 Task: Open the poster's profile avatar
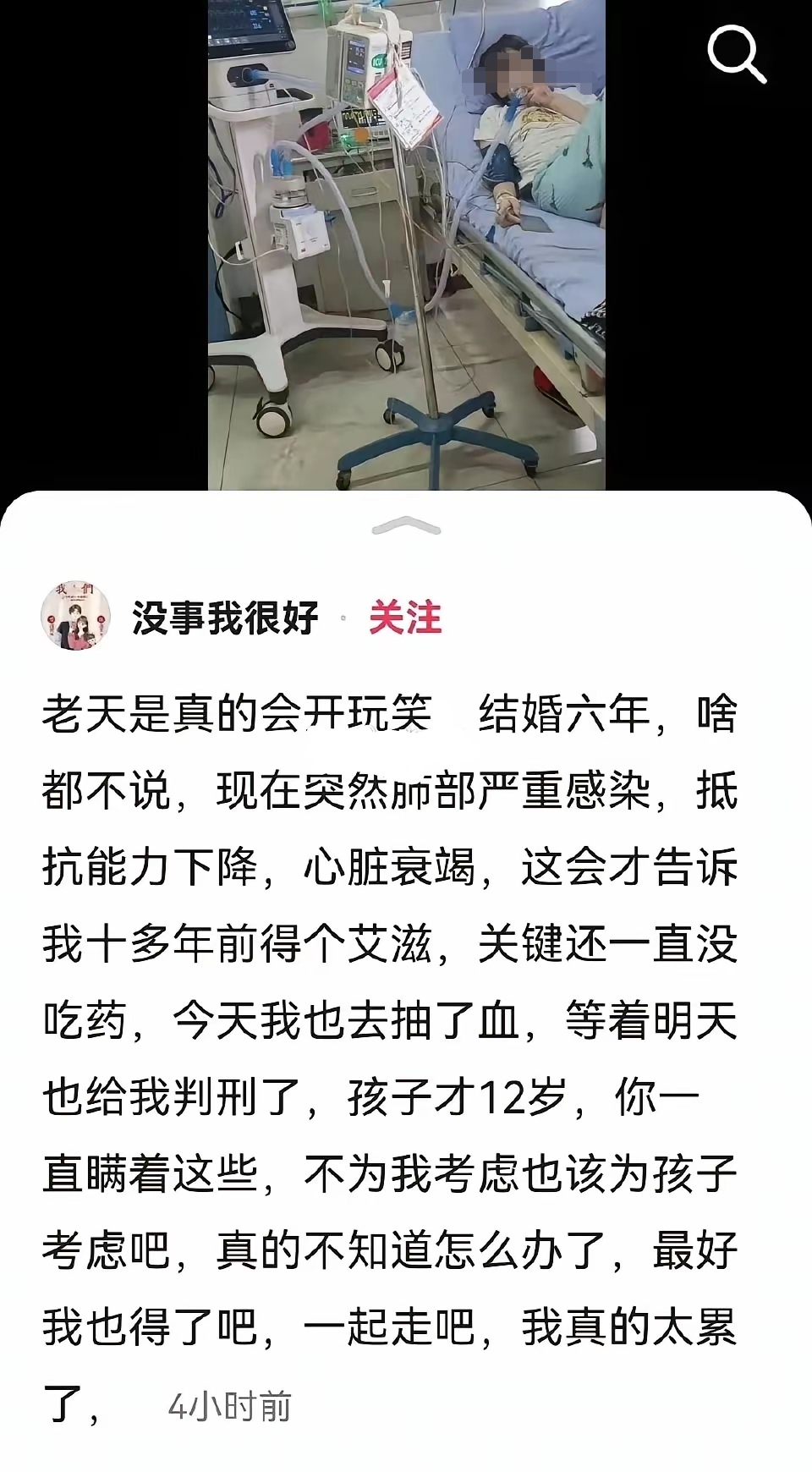(76, 616)
